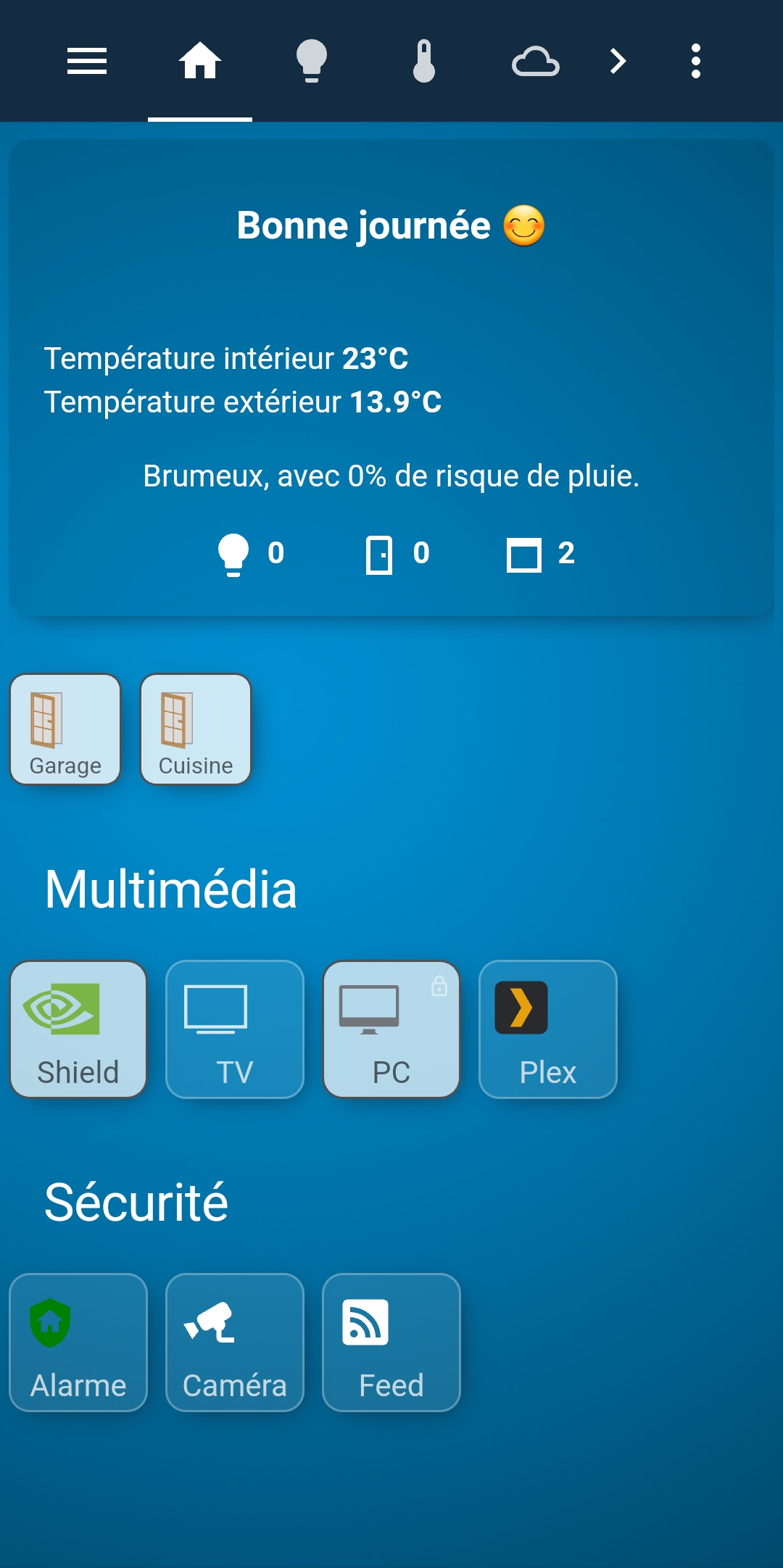
Task: Open the cloud weather tab
Action: (536, 62)
